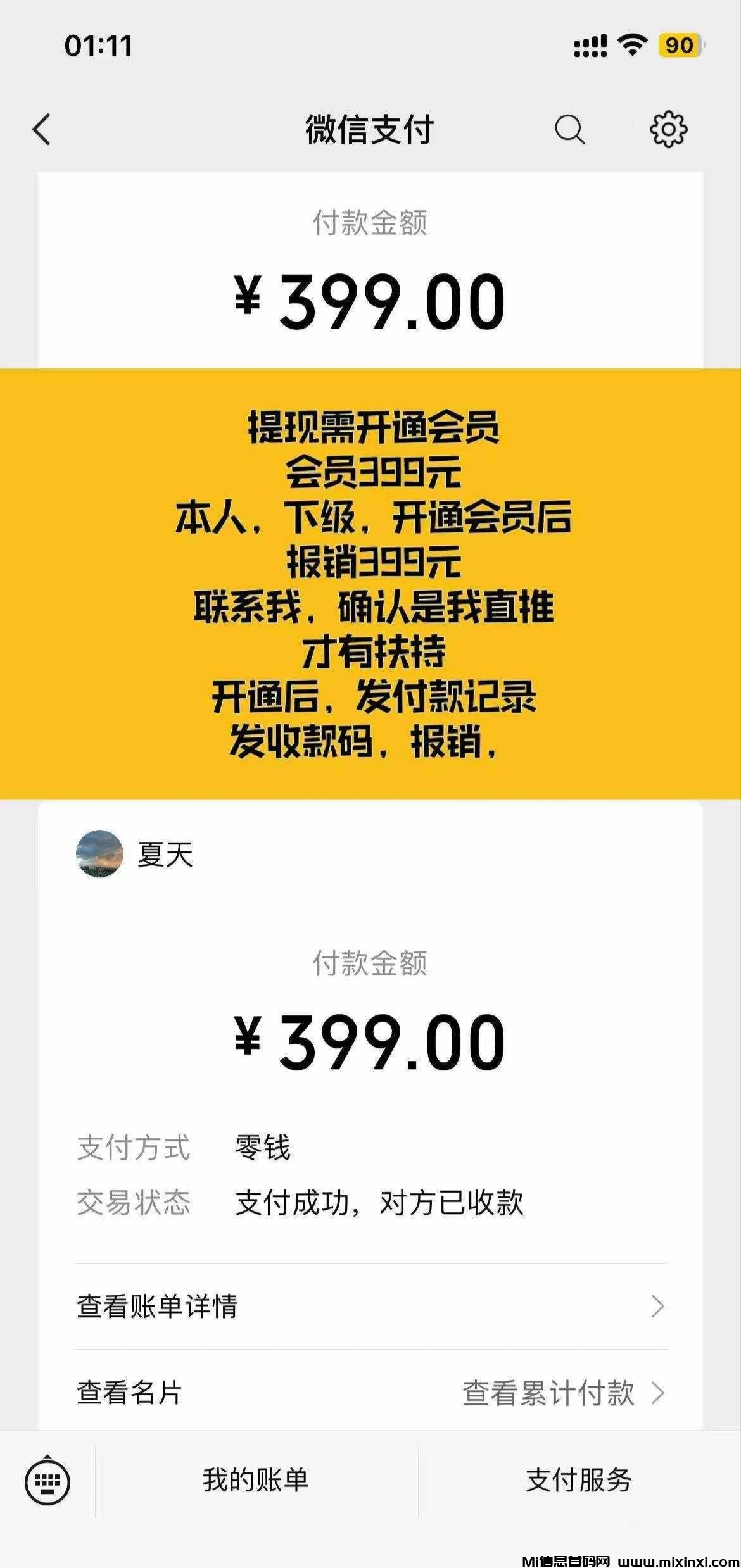
Task: Open the 查看账单详情 row
Action: point(371,1306)
